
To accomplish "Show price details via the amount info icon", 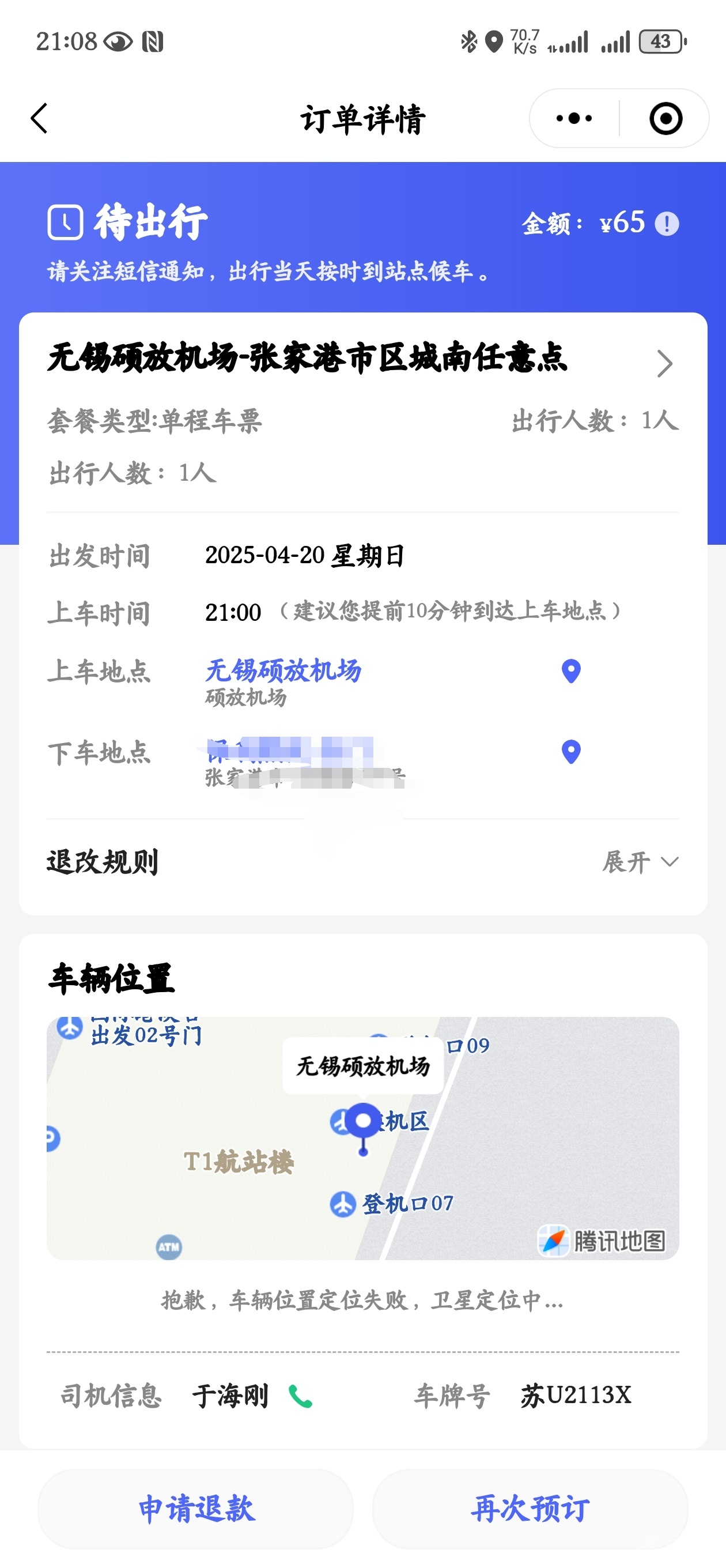I will 667,224.
